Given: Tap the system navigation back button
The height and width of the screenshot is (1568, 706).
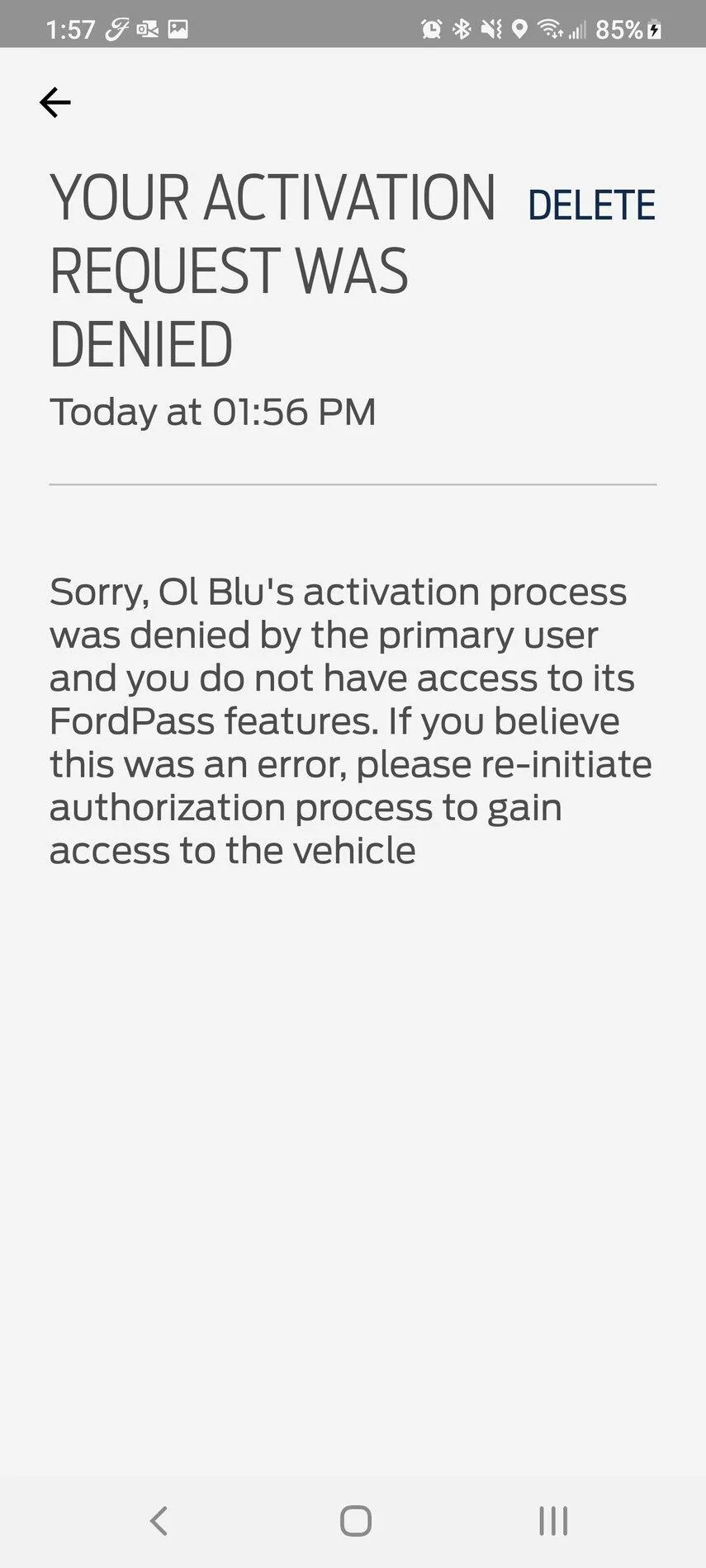Looking at the screenshot, I should 159,1520.
